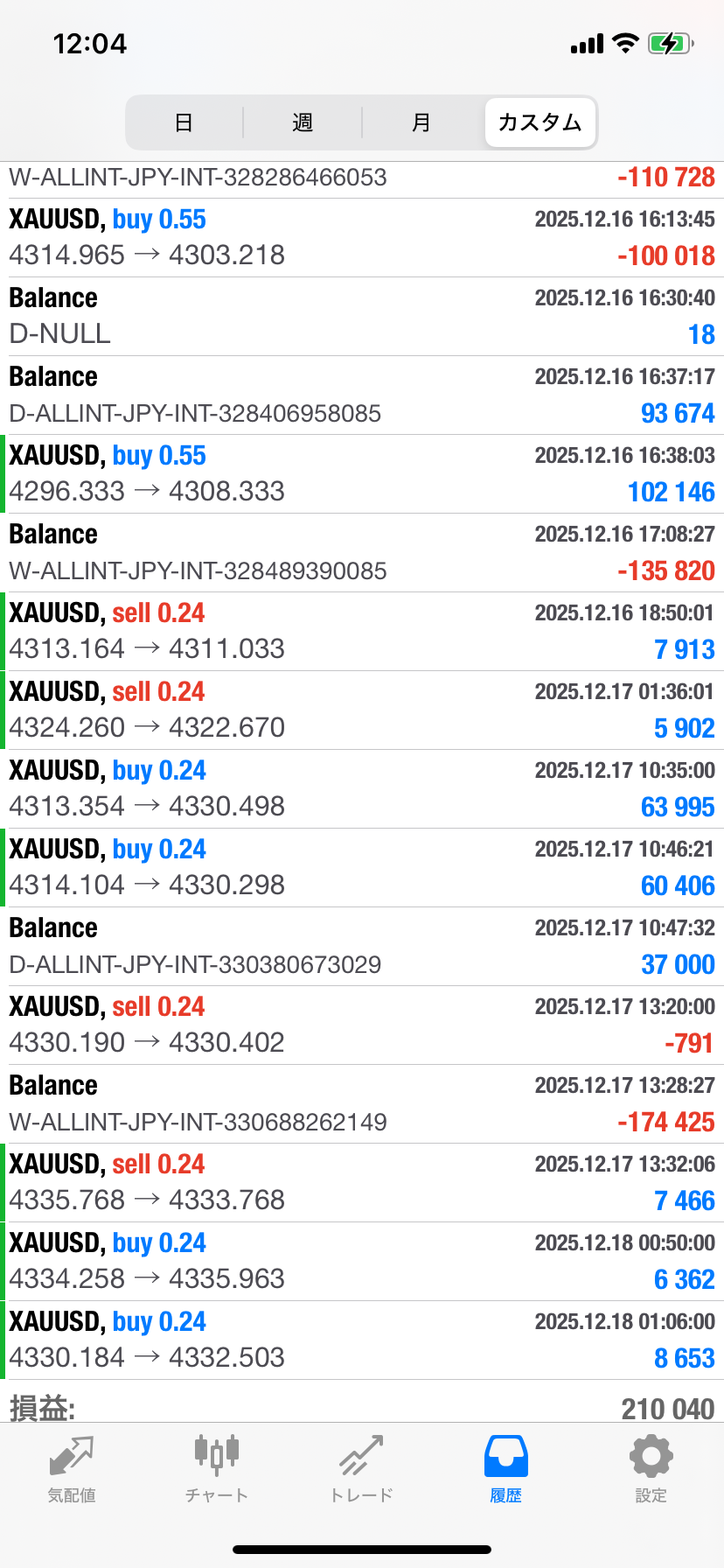Tap the 履歴 tab

point(506,1470)
